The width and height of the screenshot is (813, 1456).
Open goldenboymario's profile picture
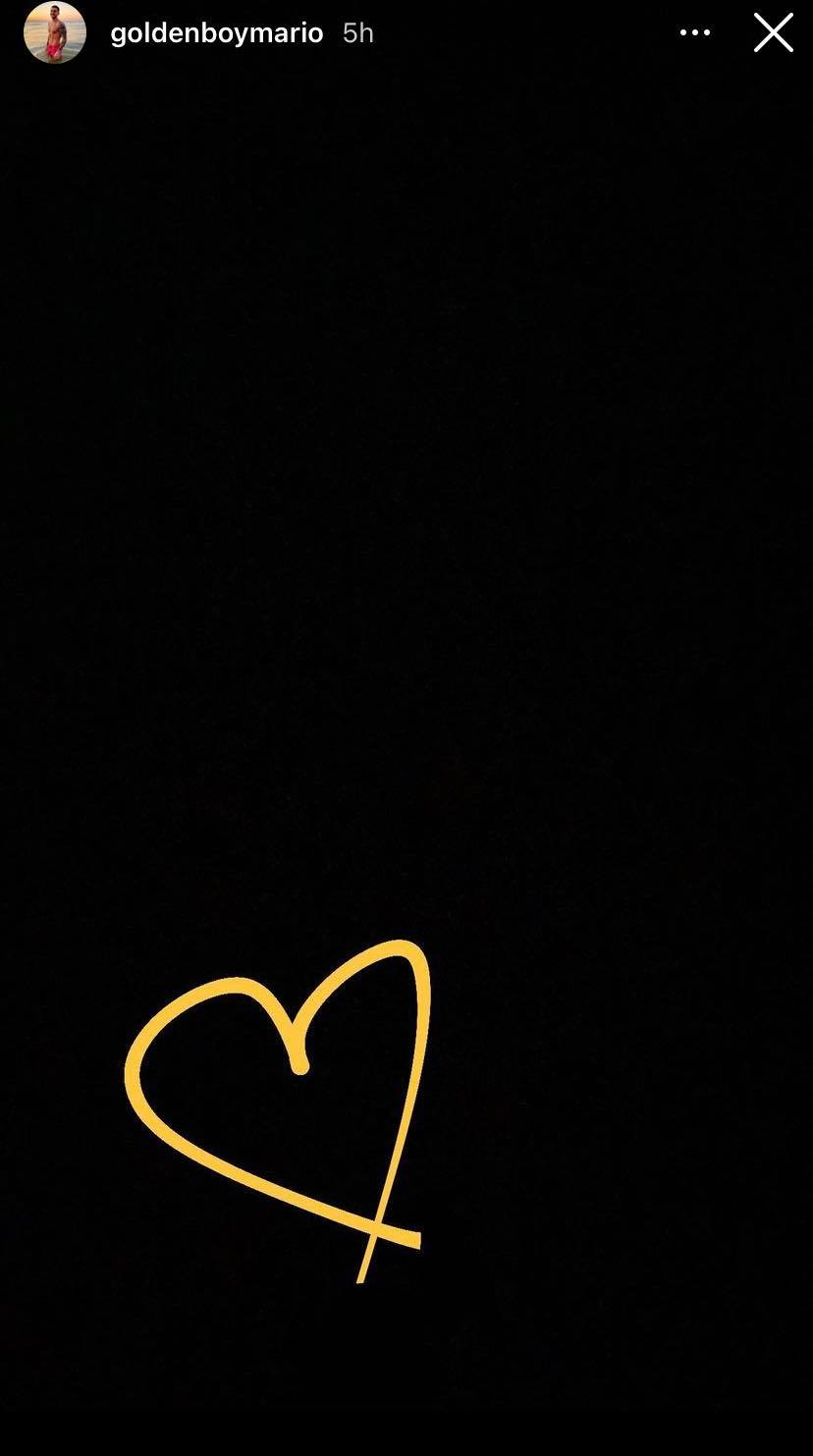pyautogui.click(x=54, y=32)
